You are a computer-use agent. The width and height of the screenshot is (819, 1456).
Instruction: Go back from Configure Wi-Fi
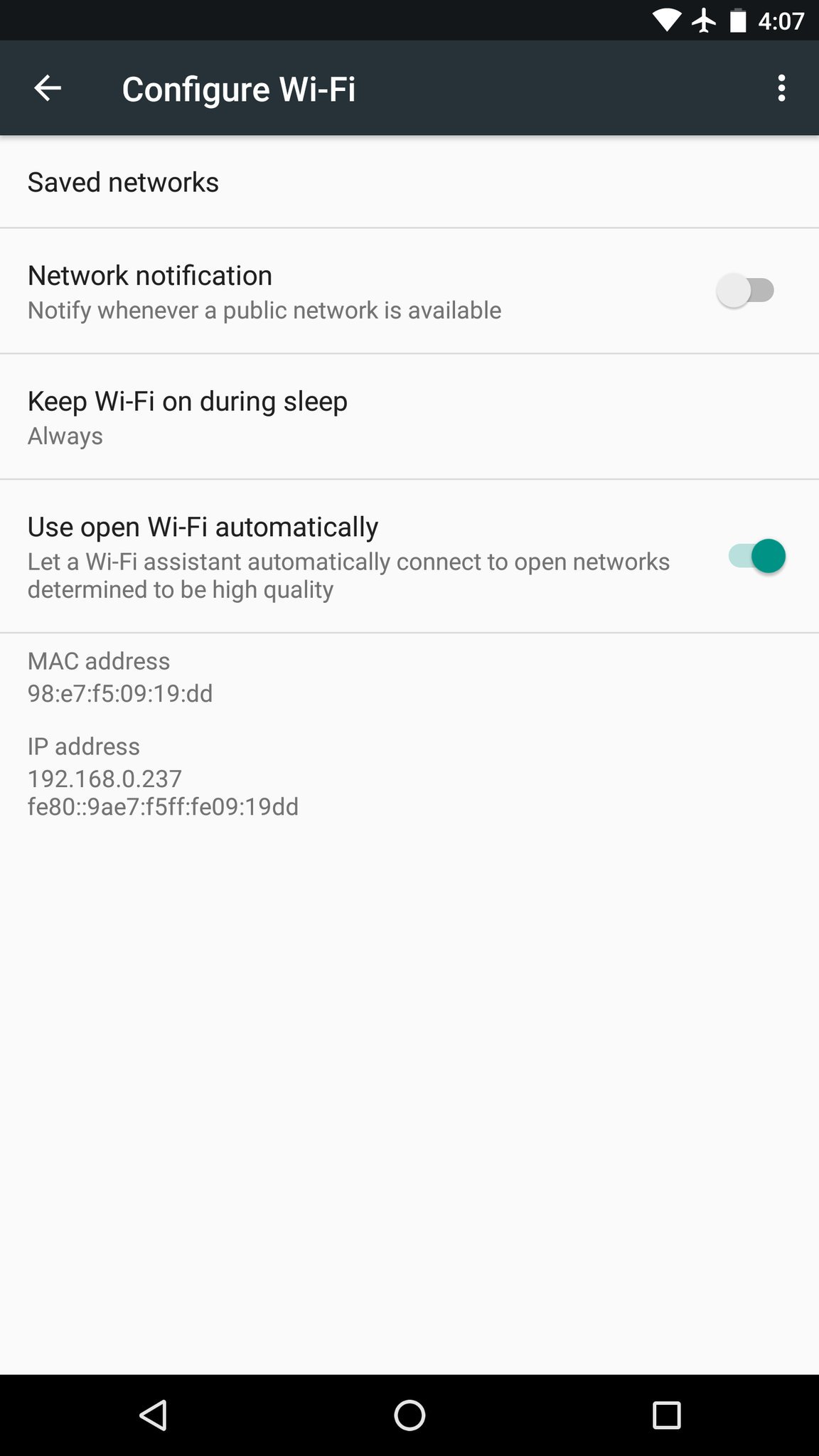pyautogui.click(x=48, y=88)
